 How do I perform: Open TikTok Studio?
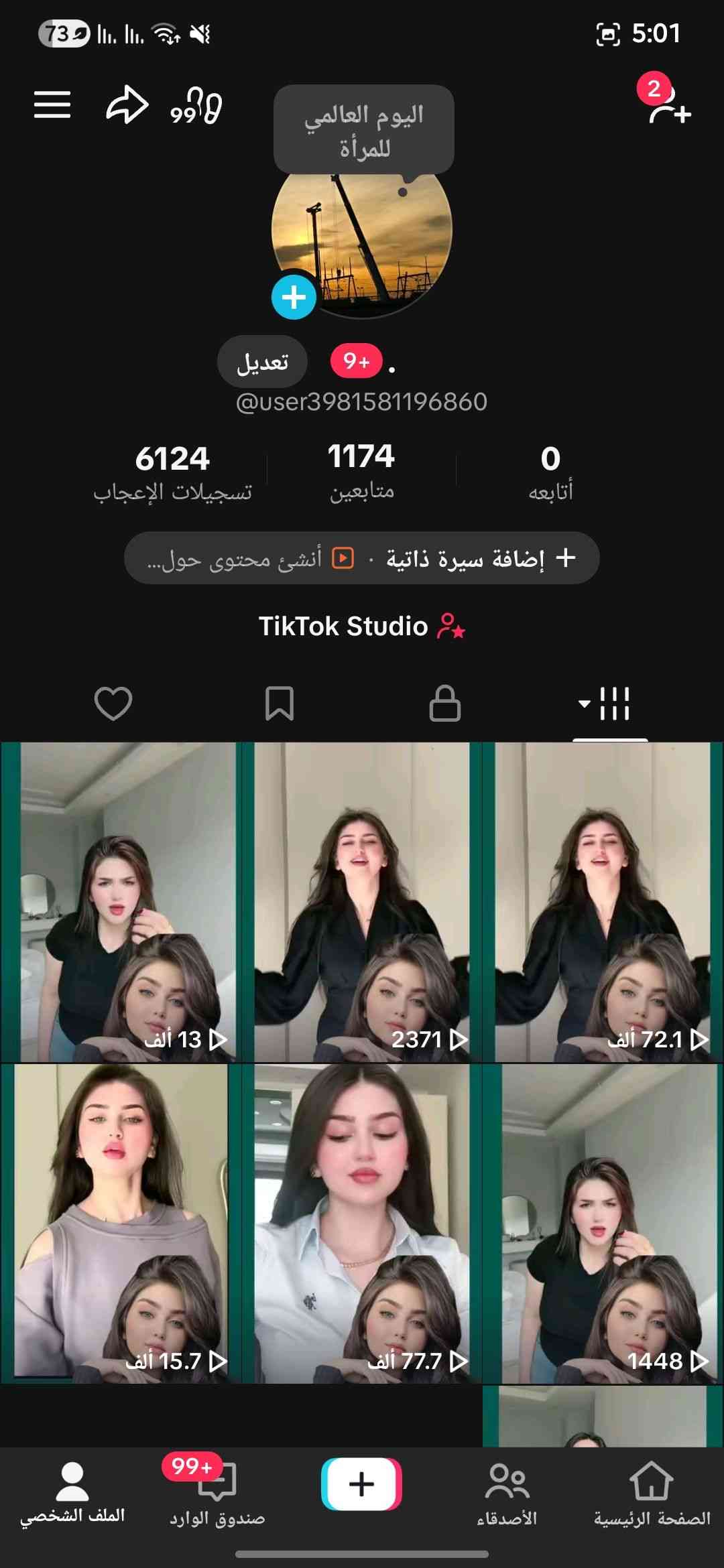(362, 627)
